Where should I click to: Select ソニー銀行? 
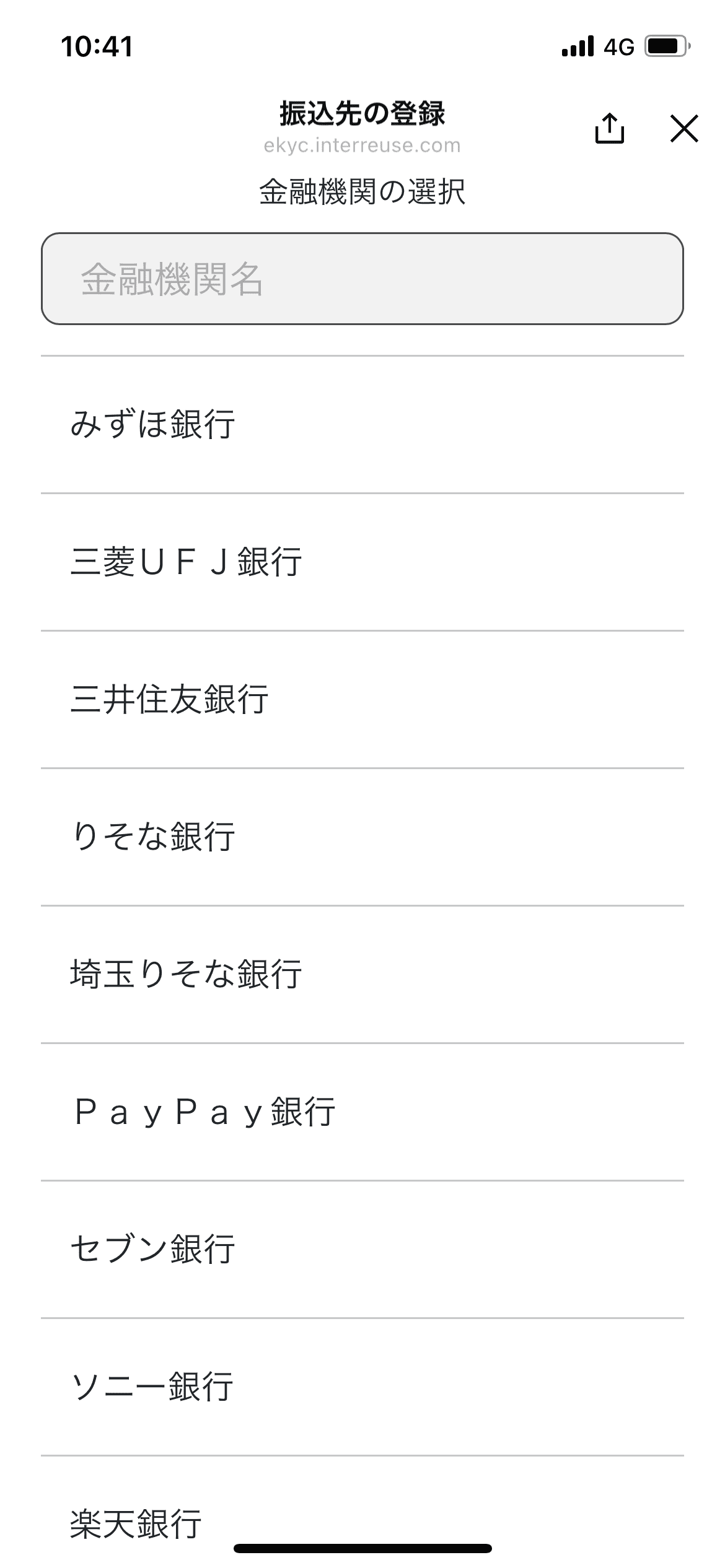tap(362, 1387)
